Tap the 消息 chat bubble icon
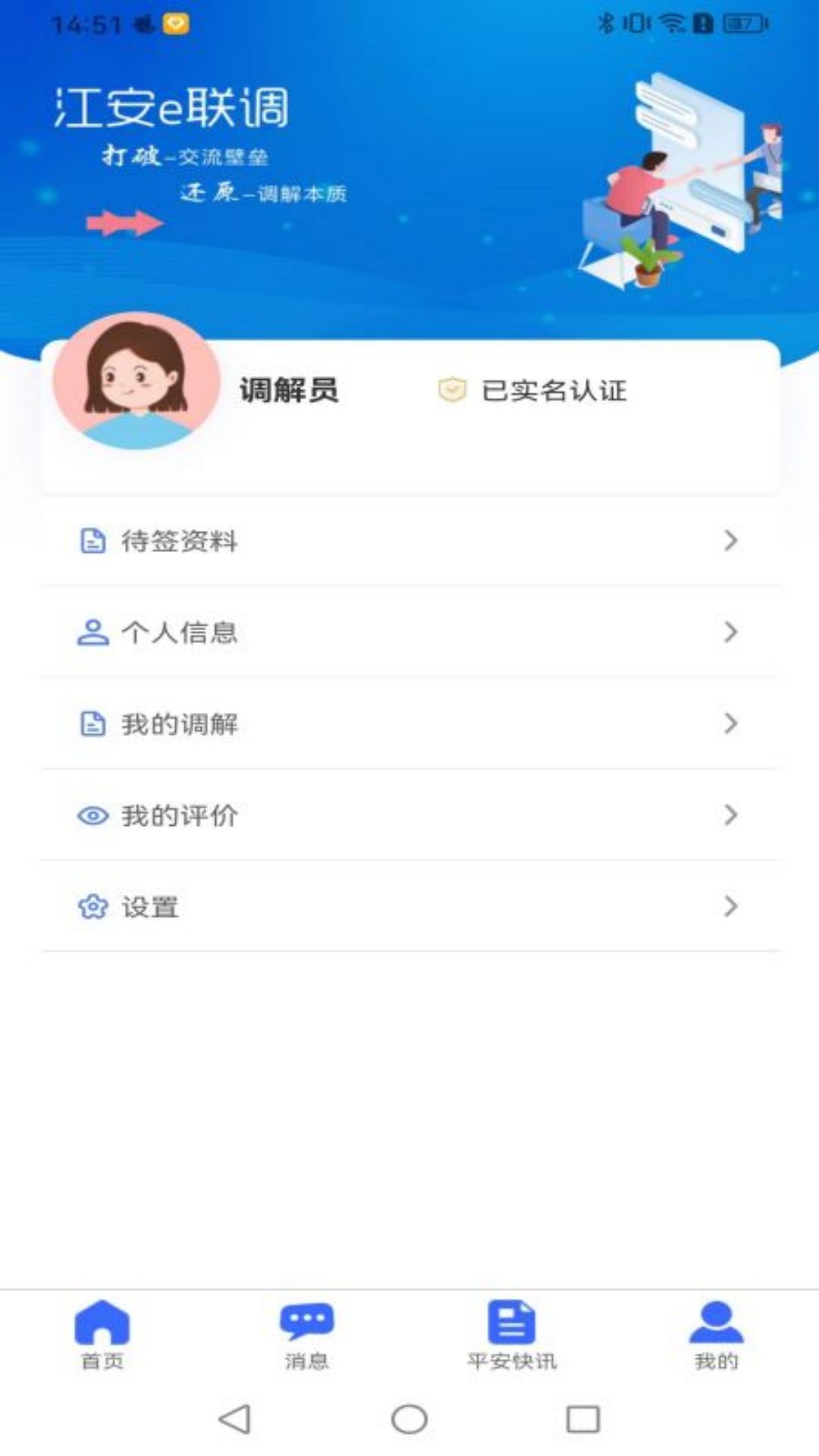 306,1318
